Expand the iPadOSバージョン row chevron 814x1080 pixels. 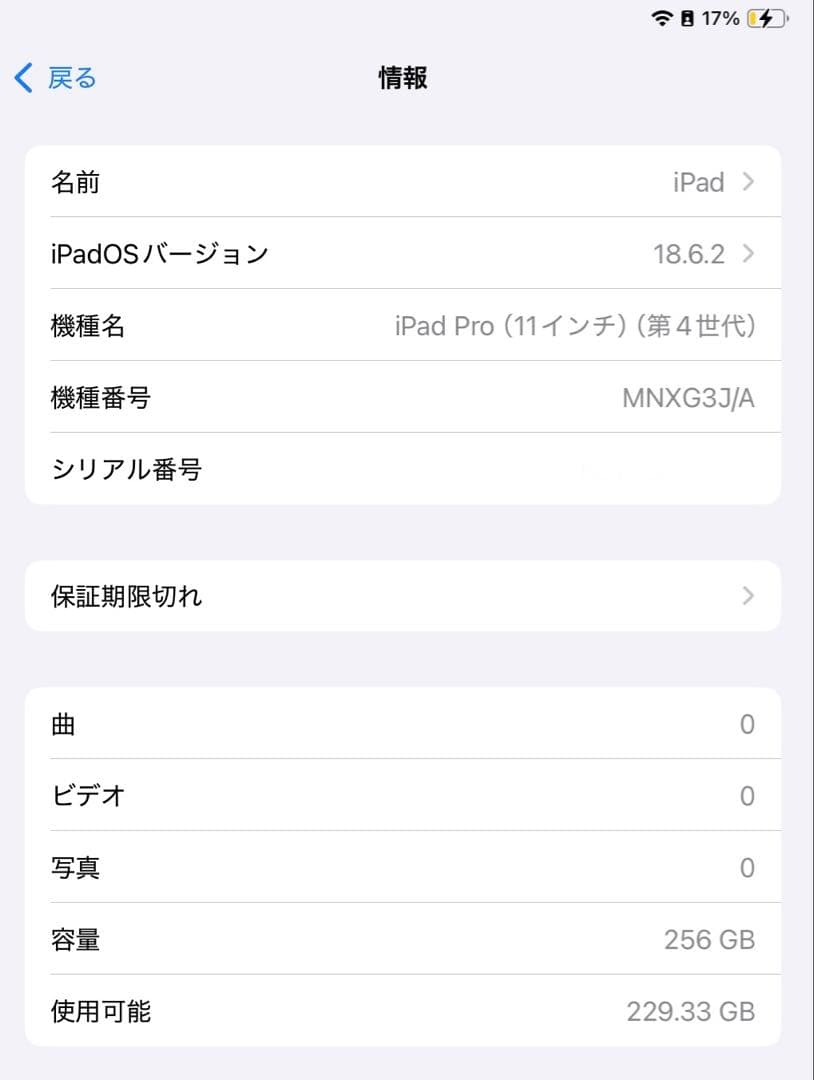(747, 253)
